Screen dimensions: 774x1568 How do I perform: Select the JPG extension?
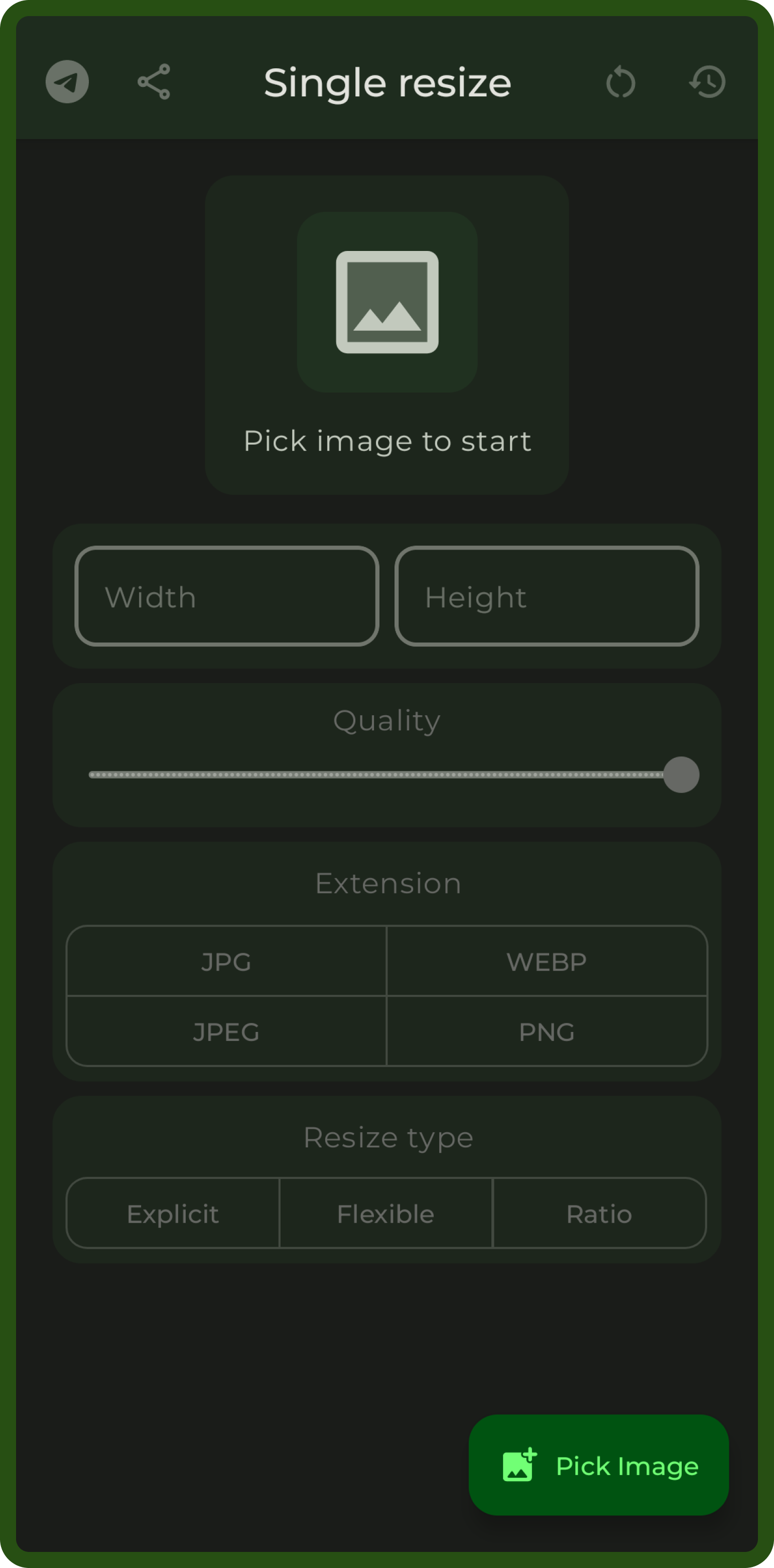(x=226, y=962)
